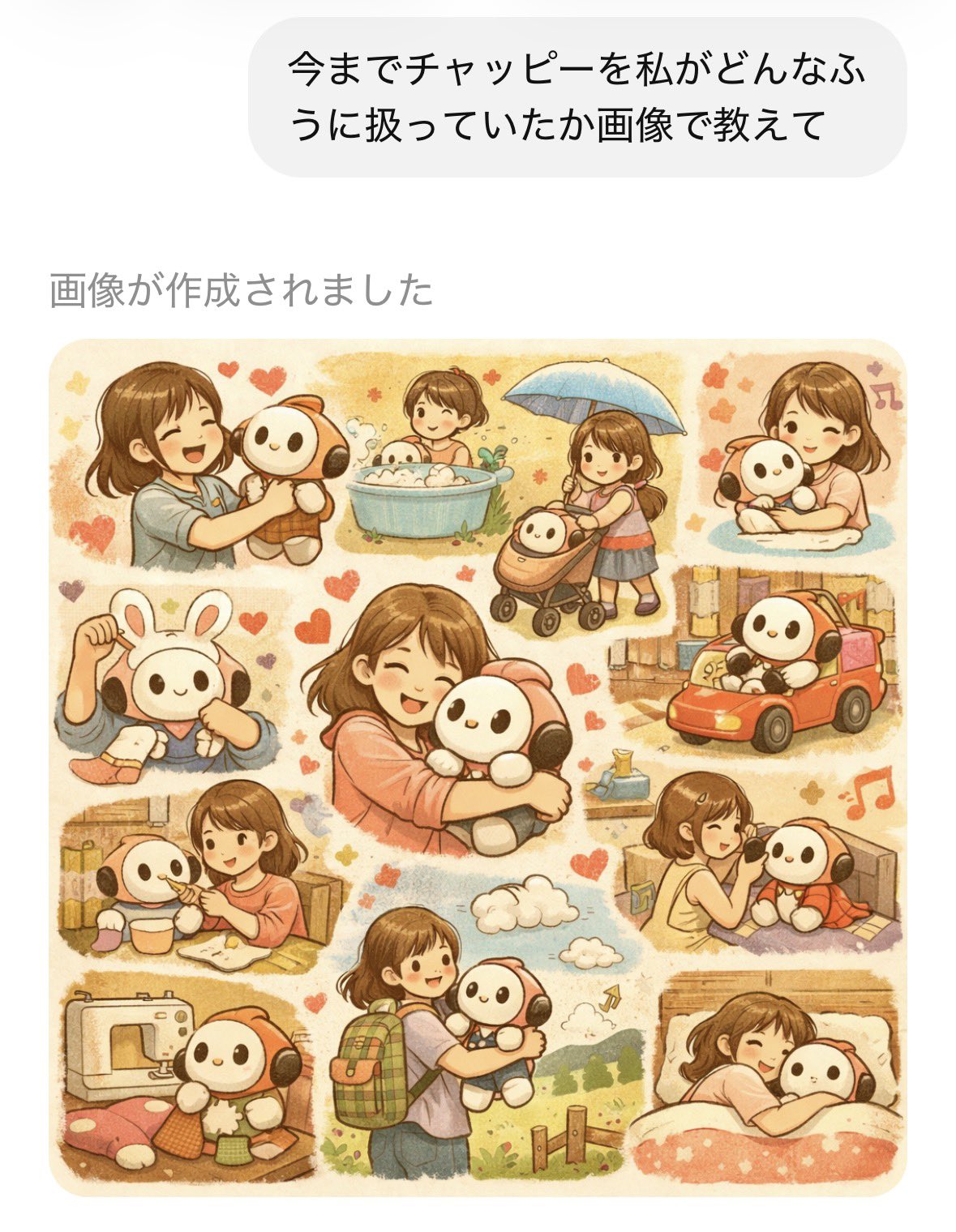Open the generated image full screen
Screen dimensions: 956x1232
477,767
